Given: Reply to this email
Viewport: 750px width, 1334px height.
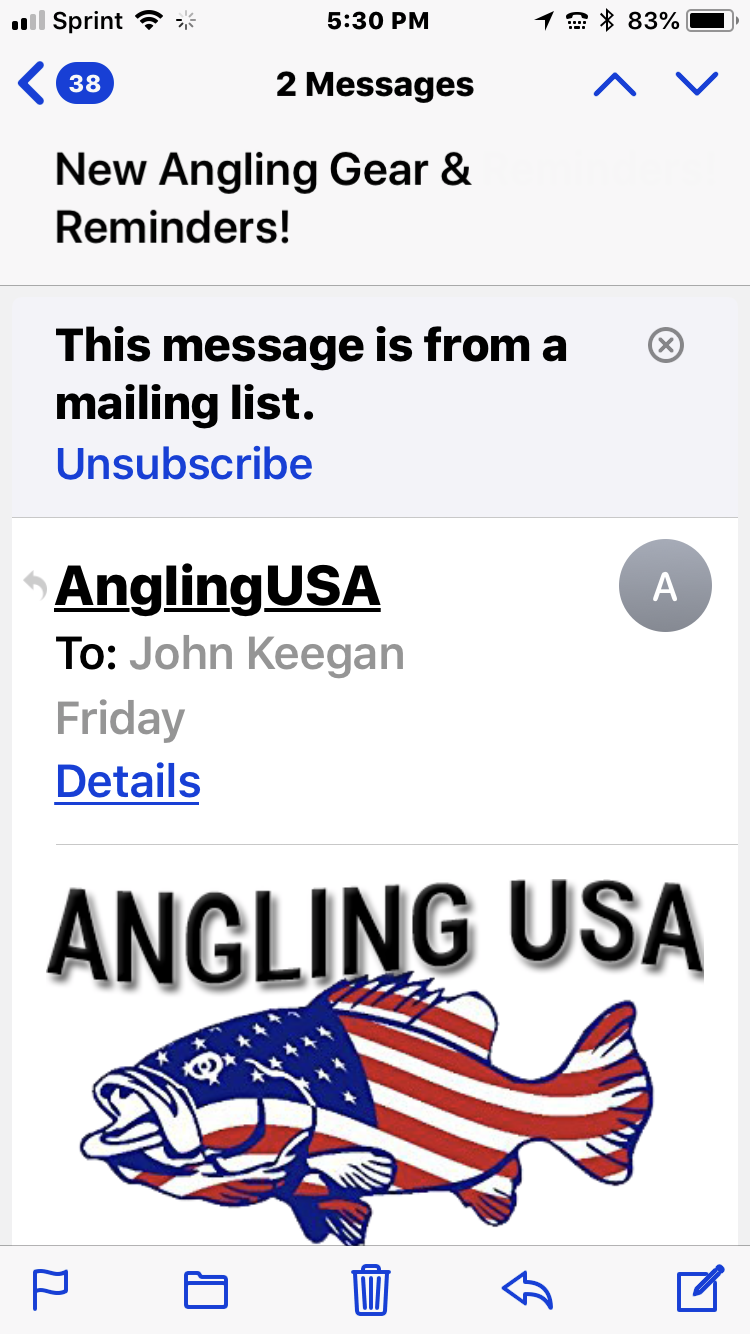Looking at the screenshot, I should (x=527, y=1290).
